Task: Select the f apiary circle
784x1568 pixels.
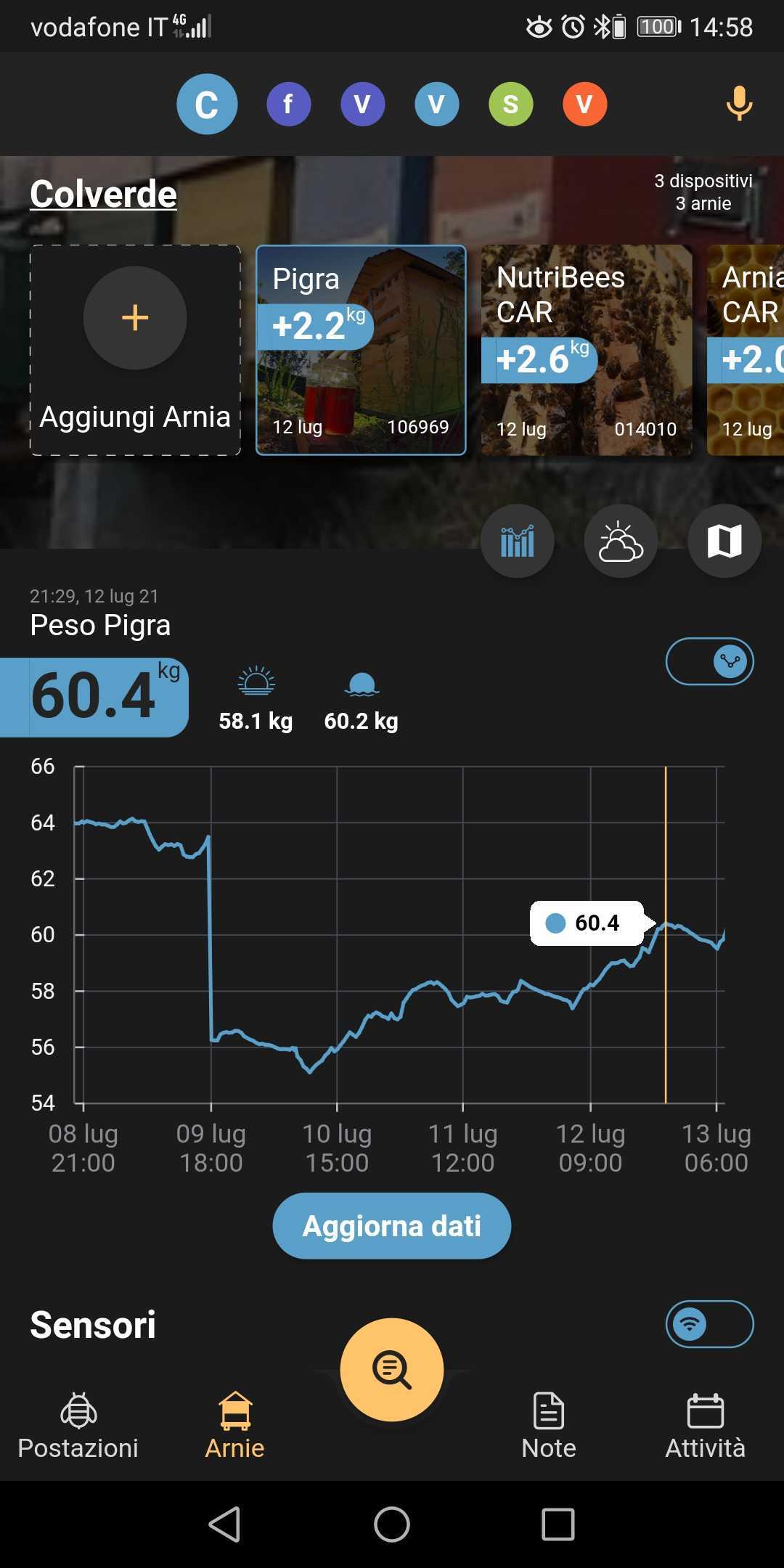Action: [x=288, y=104]
